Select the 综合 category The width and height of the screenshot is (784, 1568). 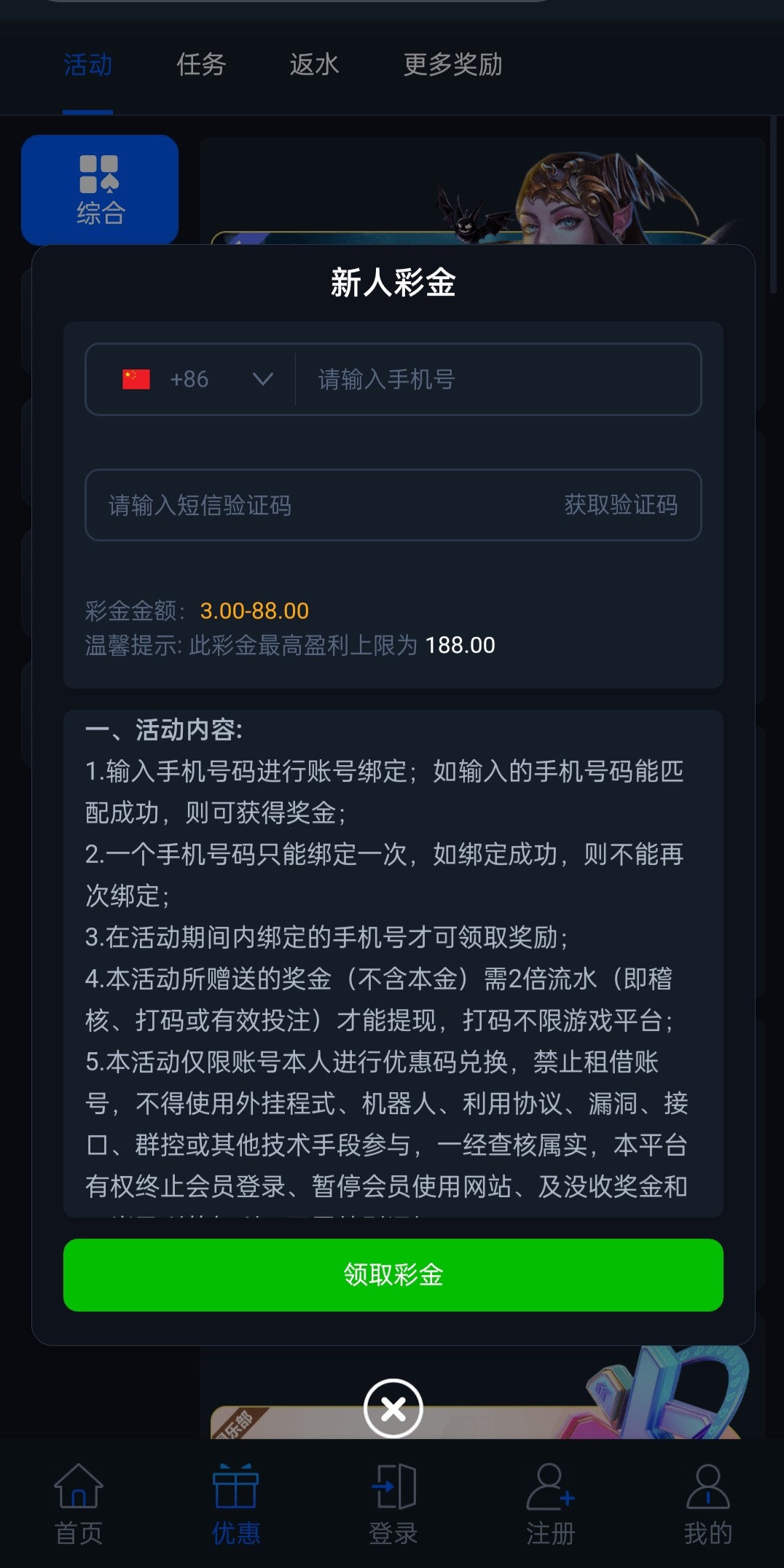click(x=100, y=189)
